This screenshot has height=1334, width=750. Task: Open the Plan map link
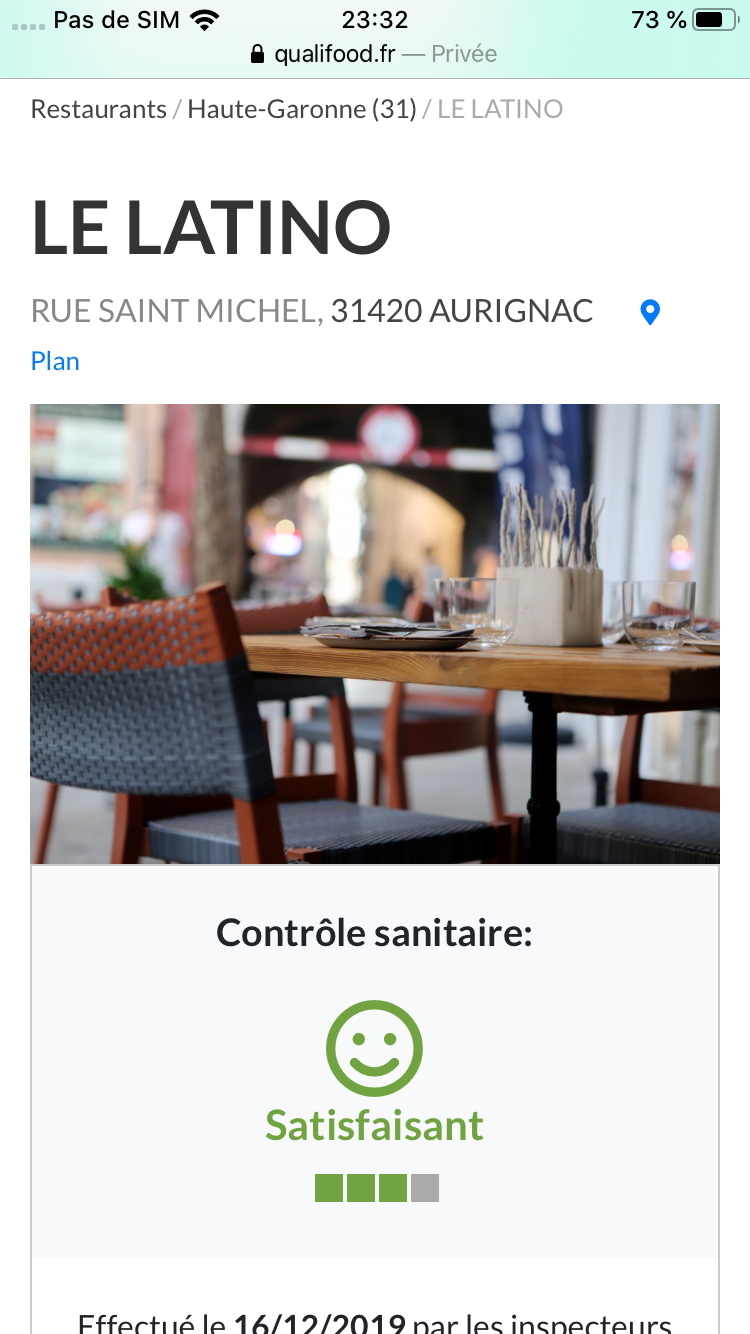point(55,361)
